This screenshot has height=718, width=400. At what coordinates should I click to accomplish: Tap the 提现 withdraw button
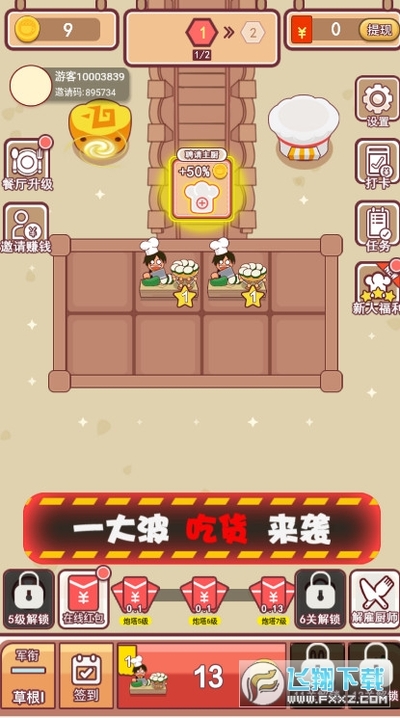pos(378,30)
